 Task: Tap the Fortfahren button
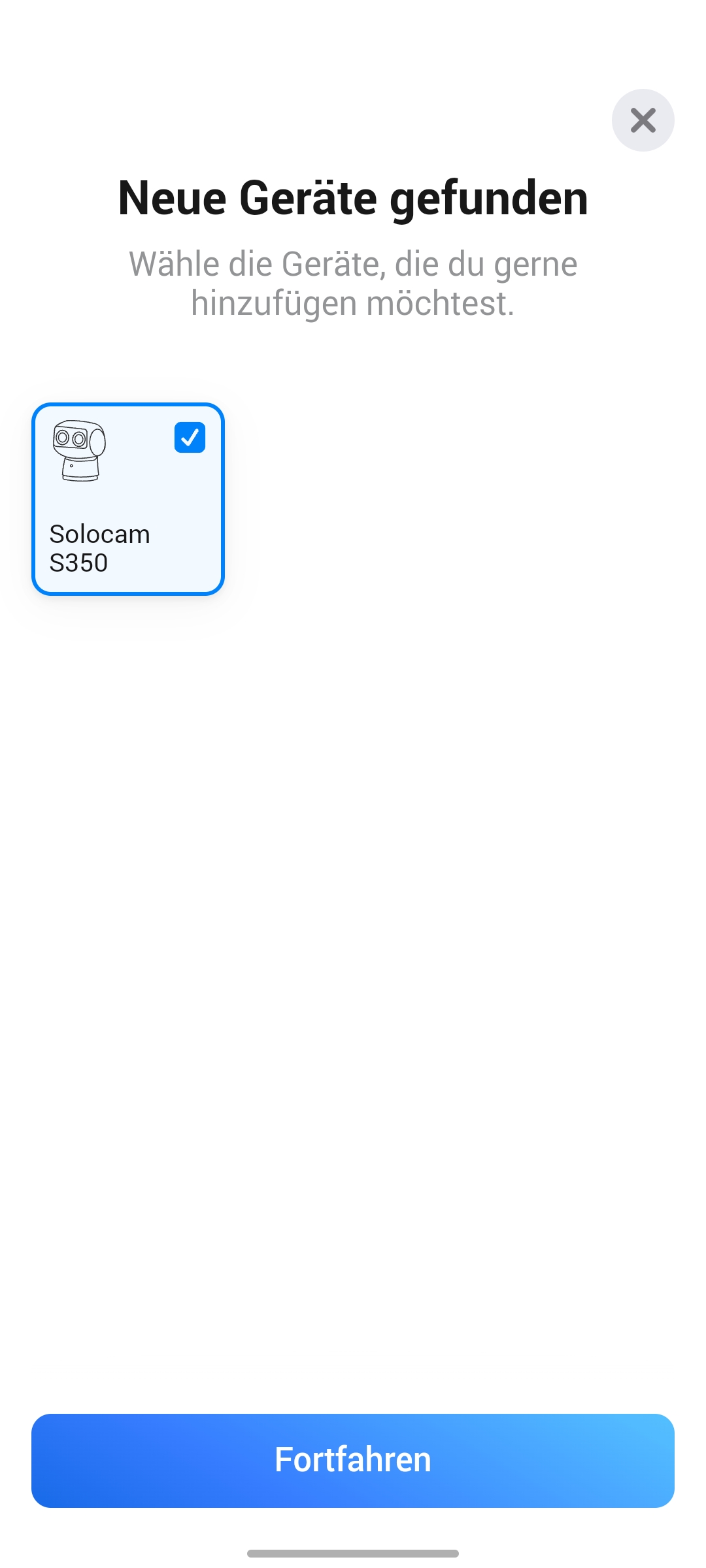pos(353,1460)
